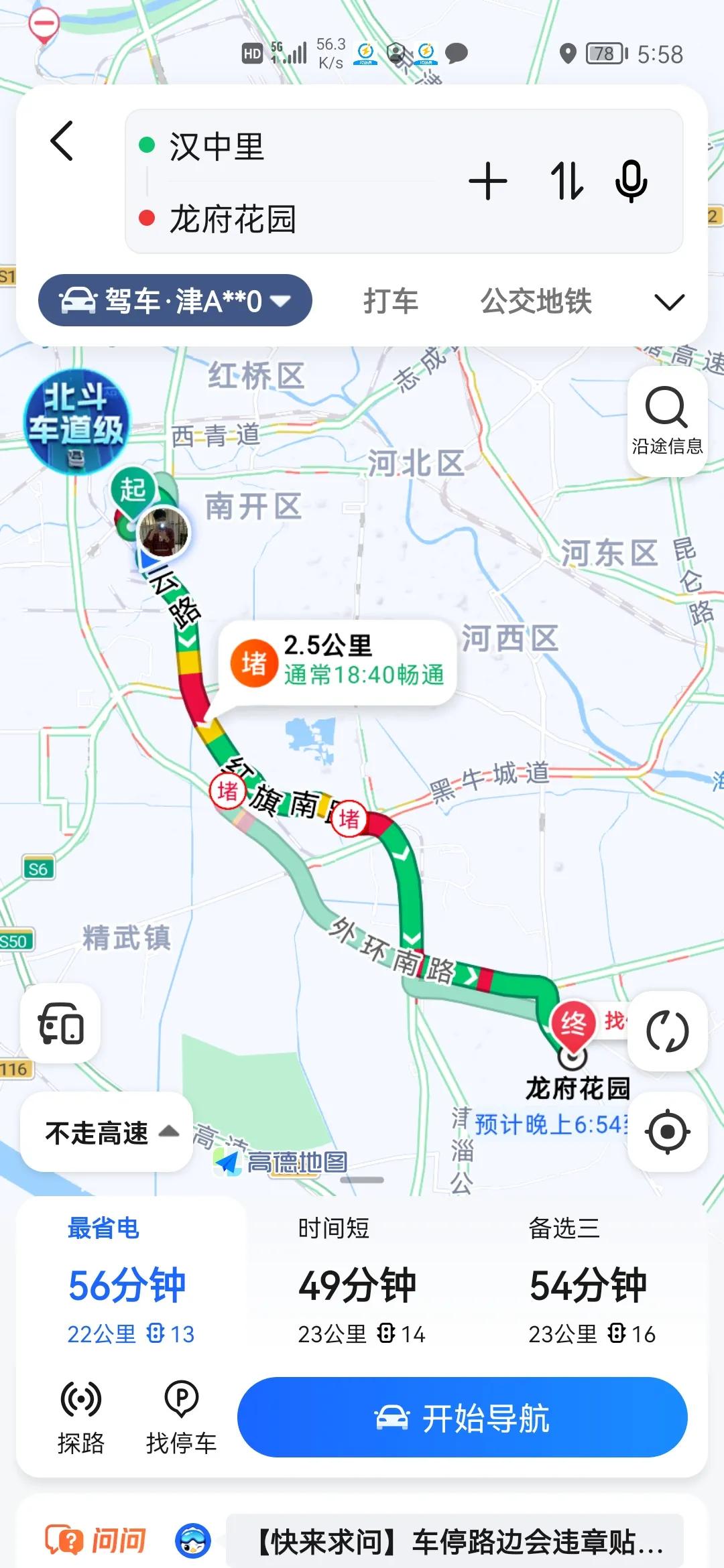Click the plus icon to add a waypoint
The width and height of the screenshot is (724, 1568).
coord(489,181)
